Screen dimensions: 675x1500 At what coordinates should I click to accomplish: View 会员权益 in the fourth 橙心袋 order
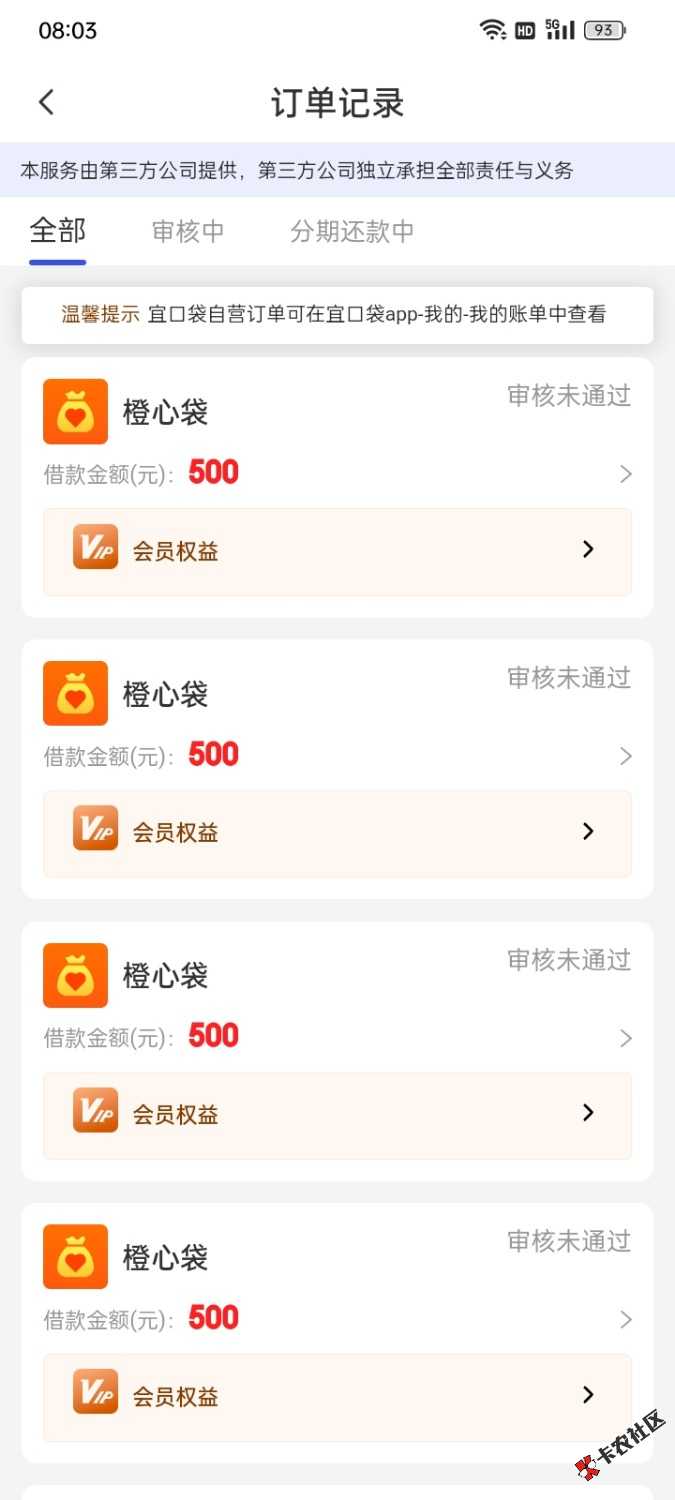(337, 1397)
